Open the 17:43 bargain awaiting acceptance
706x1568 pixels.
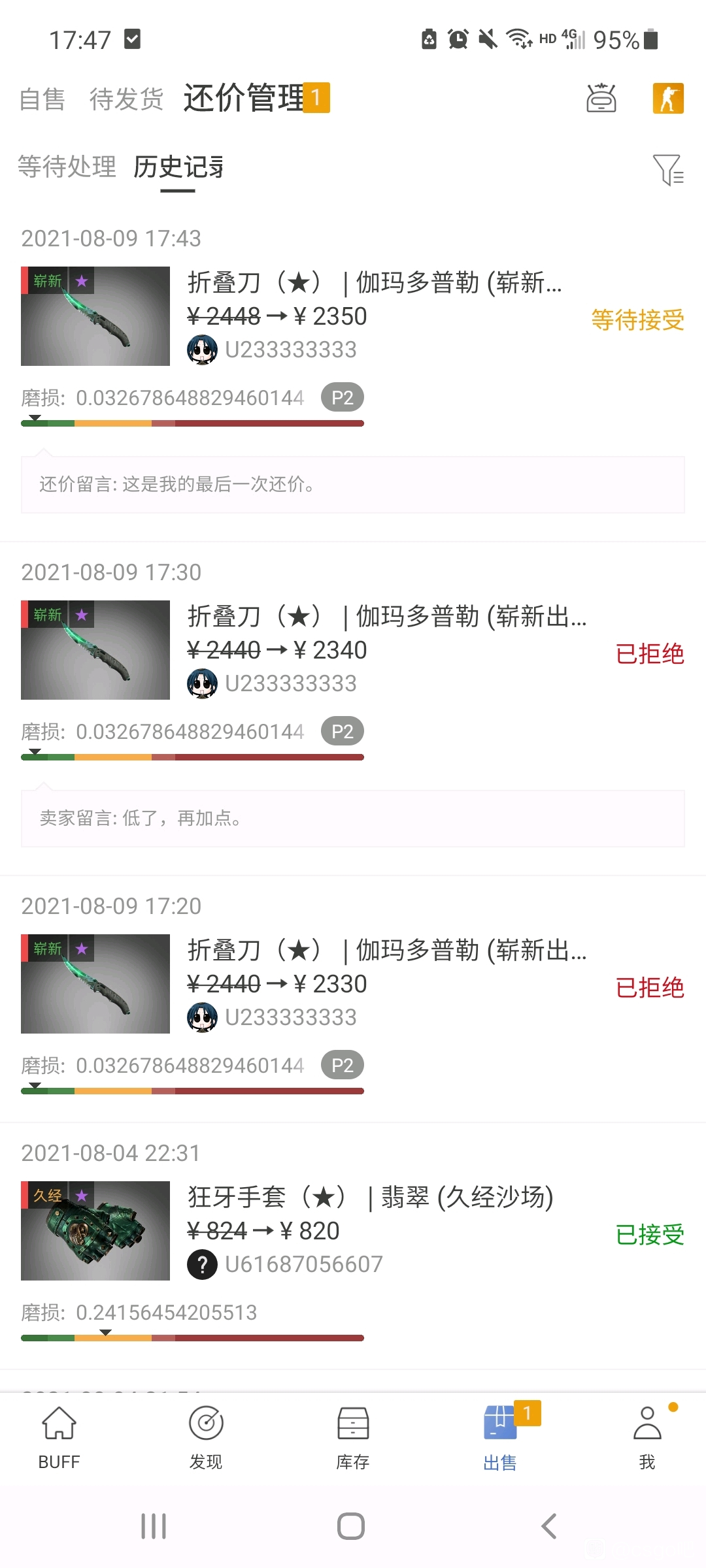(x=353, y=371)
